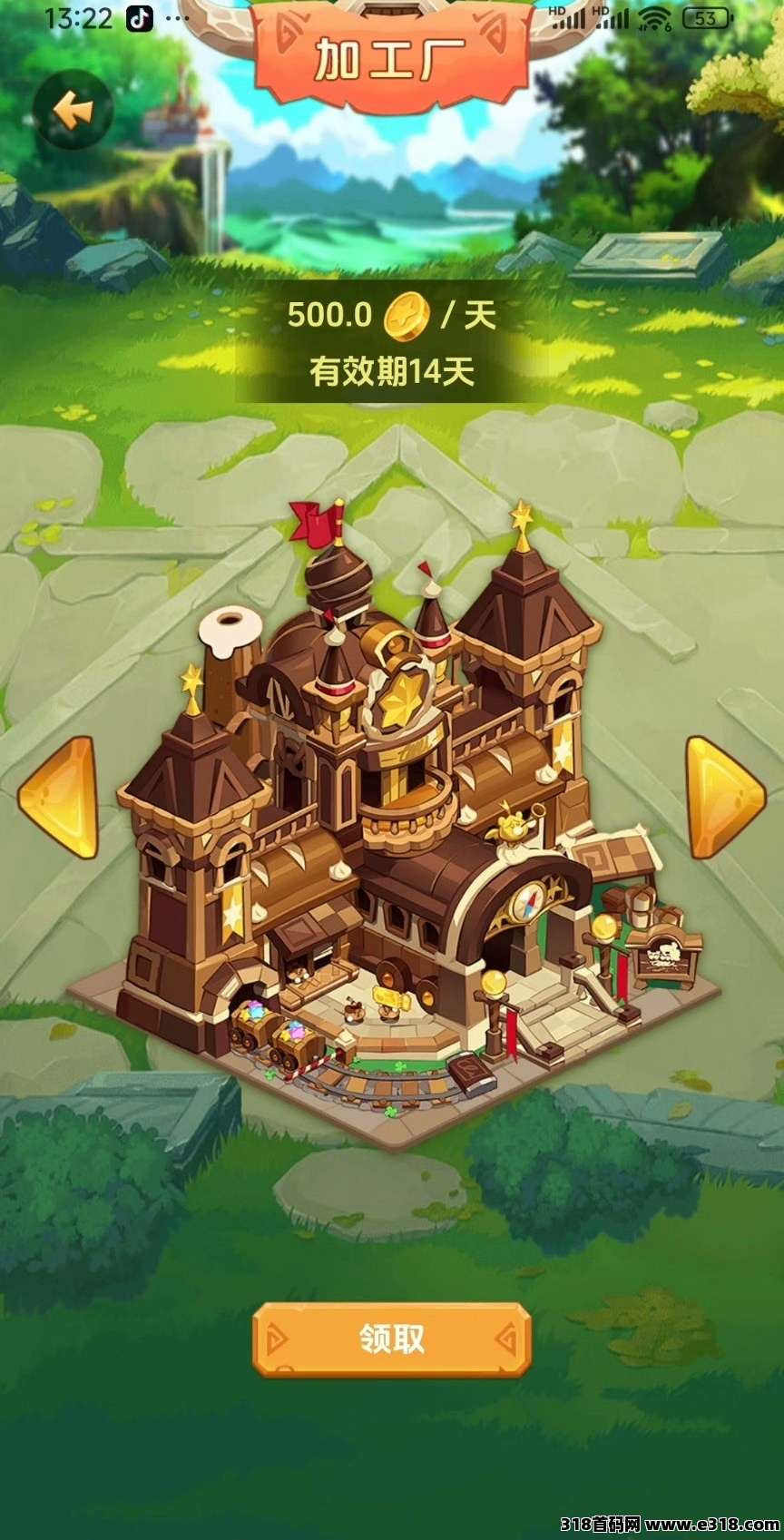This screenshot has height=1540, width=784.
Task: Show the previous building with left arrow
Action: (62, 797)
